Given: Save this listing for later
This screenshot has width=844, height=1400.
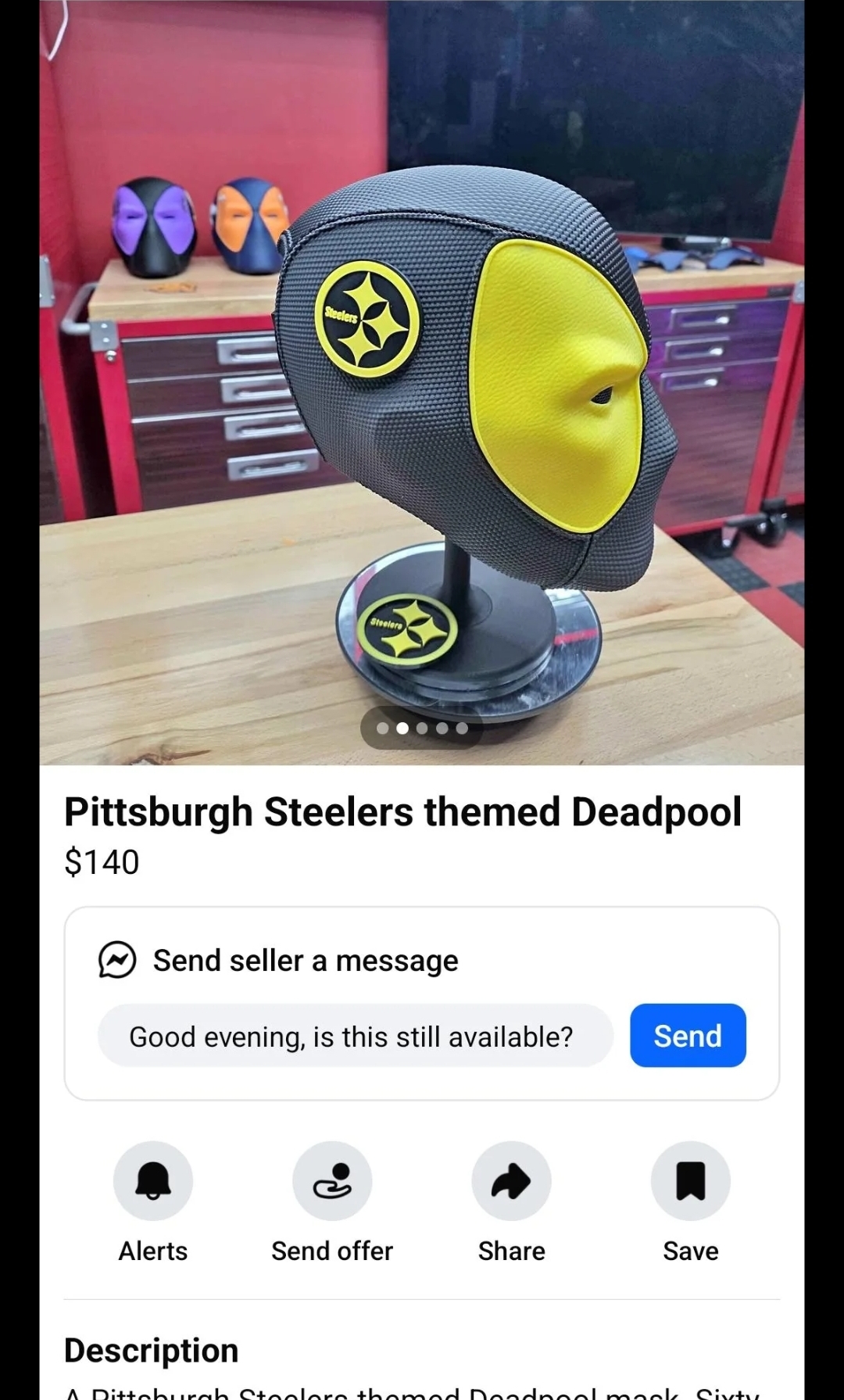Looking at the screenshot, I should [x=690, y=1180].
